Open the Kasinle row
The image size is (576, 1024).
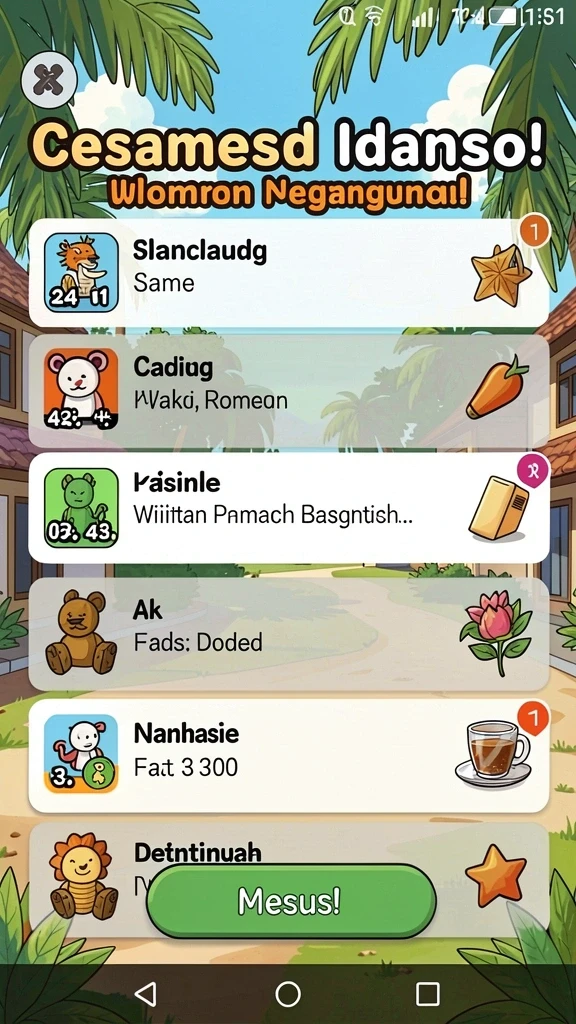(288, 507)
